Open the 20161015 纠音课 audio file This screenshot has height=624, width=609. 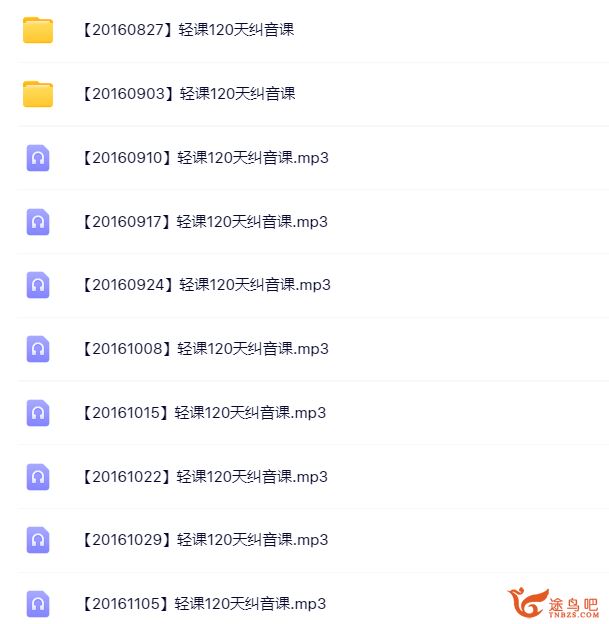pyautogui.click(x=202, y=413)
